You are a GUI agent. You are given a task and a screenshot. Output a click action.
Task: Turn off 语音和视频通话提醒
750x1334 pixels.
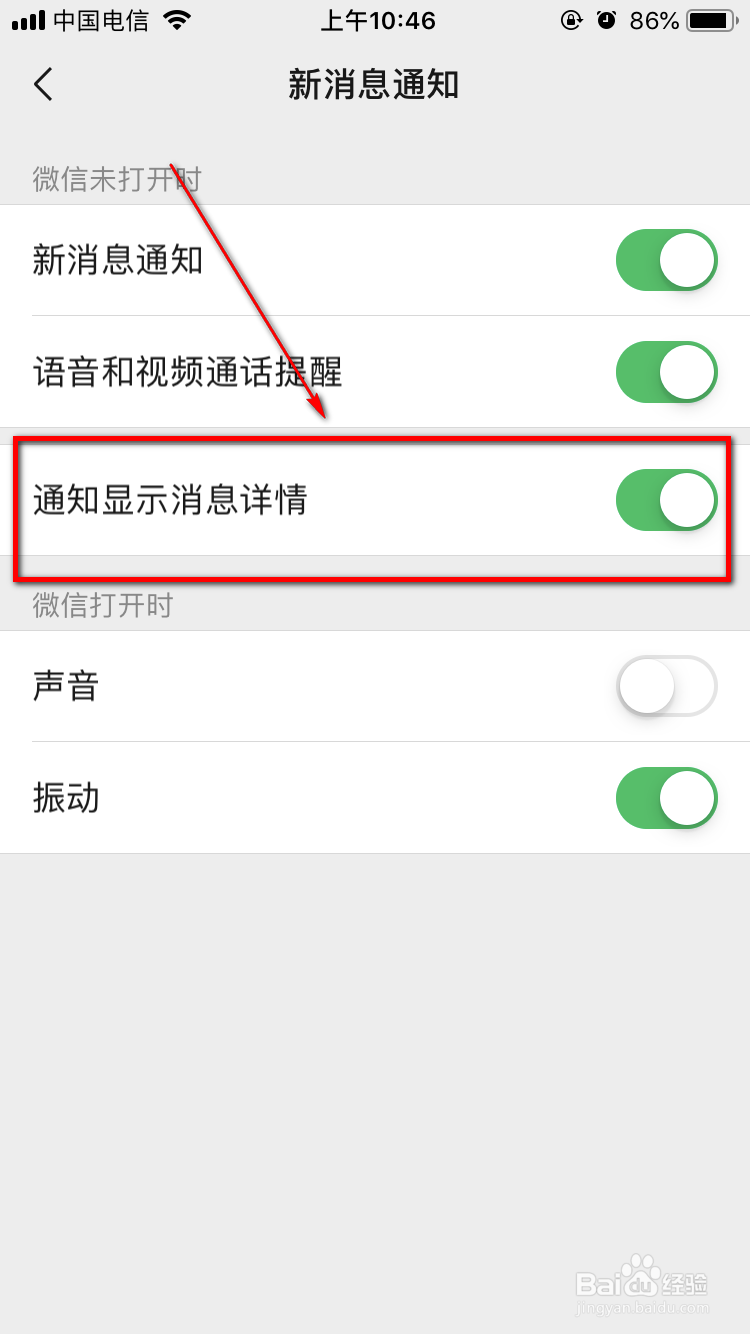pyautogui.click(x=666, y=371)
